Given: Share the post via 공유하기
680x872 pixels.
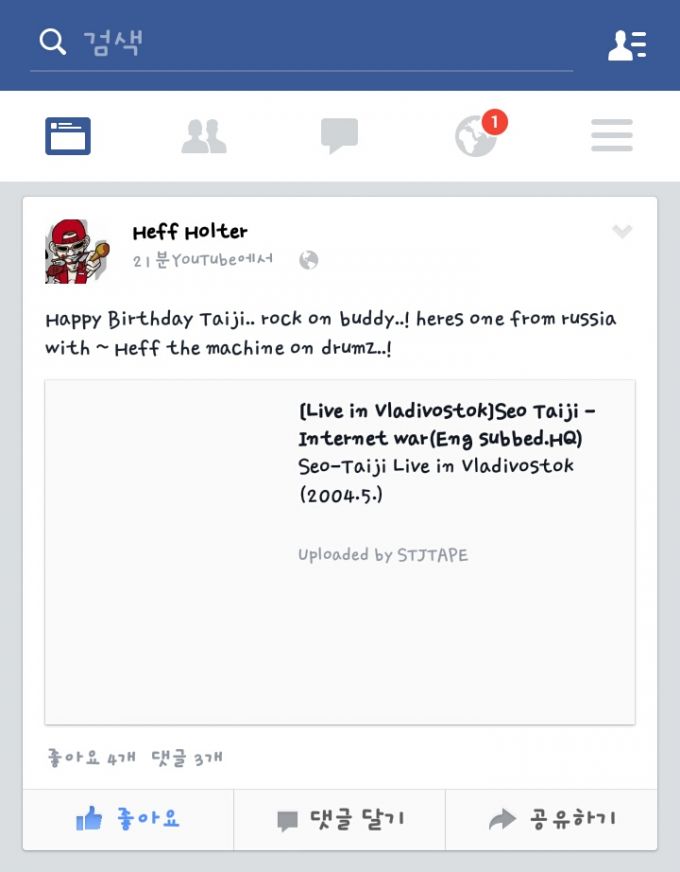Looking at the screenshot, I should coord(552,820).
